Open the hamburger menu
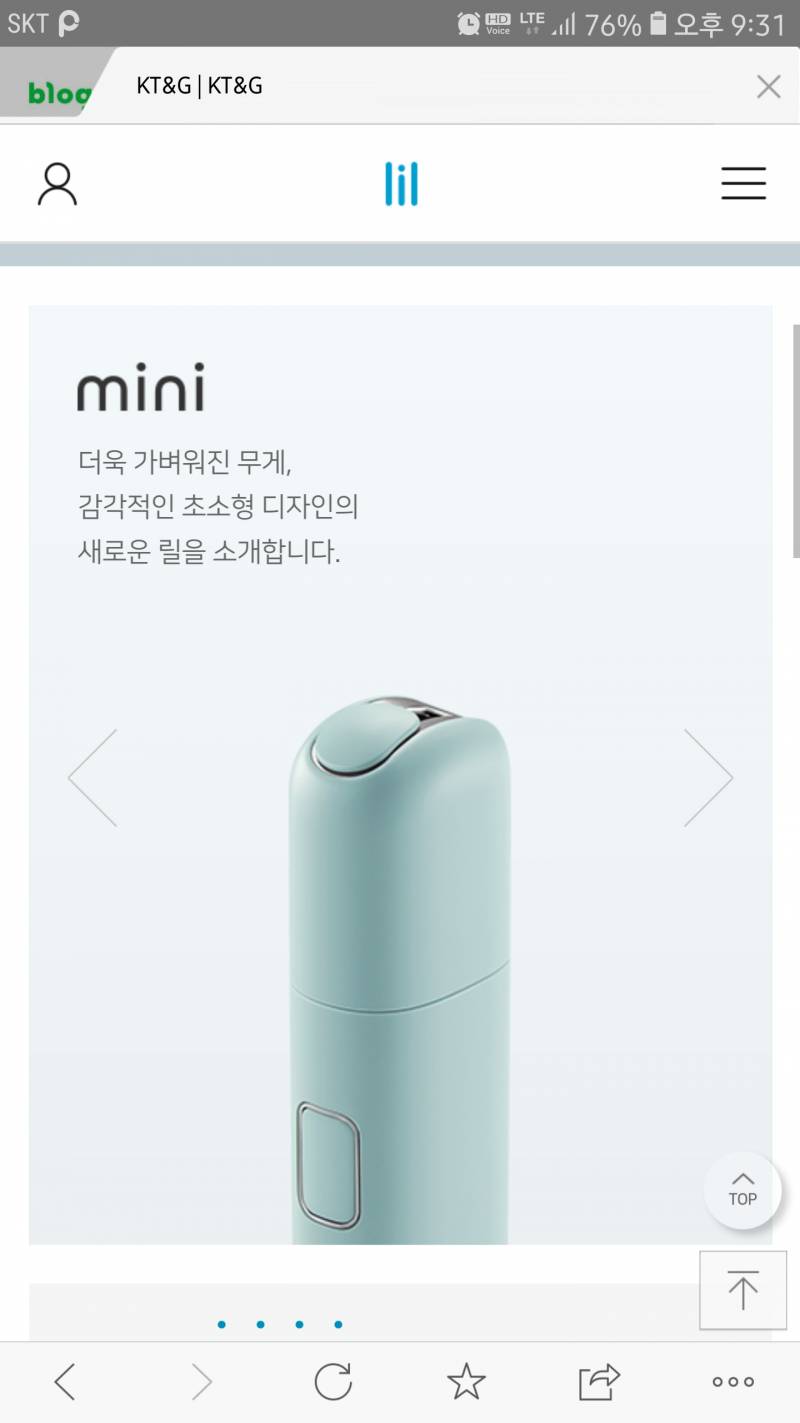Image resolution: width=800 pixels, height=1423 pixels. 743,184
